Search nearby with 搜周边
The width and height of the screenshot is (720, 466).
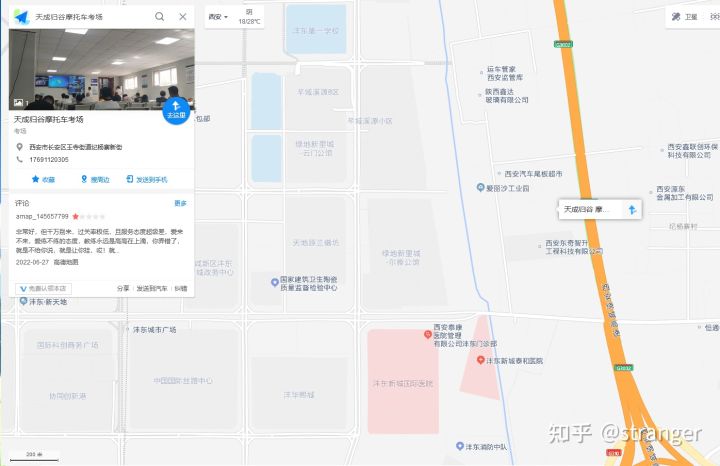click(x=95, y=179)
